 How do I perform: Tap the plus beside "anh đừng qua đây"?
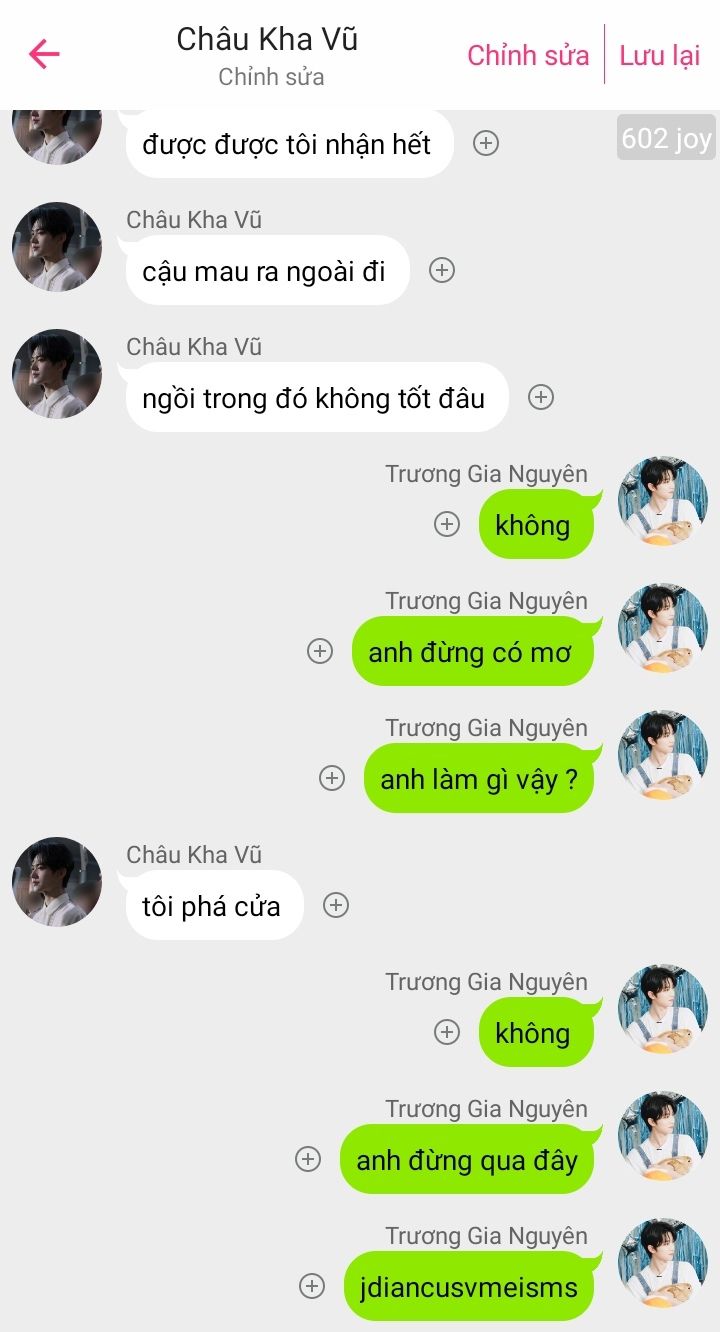click(x=308, y=1159)
